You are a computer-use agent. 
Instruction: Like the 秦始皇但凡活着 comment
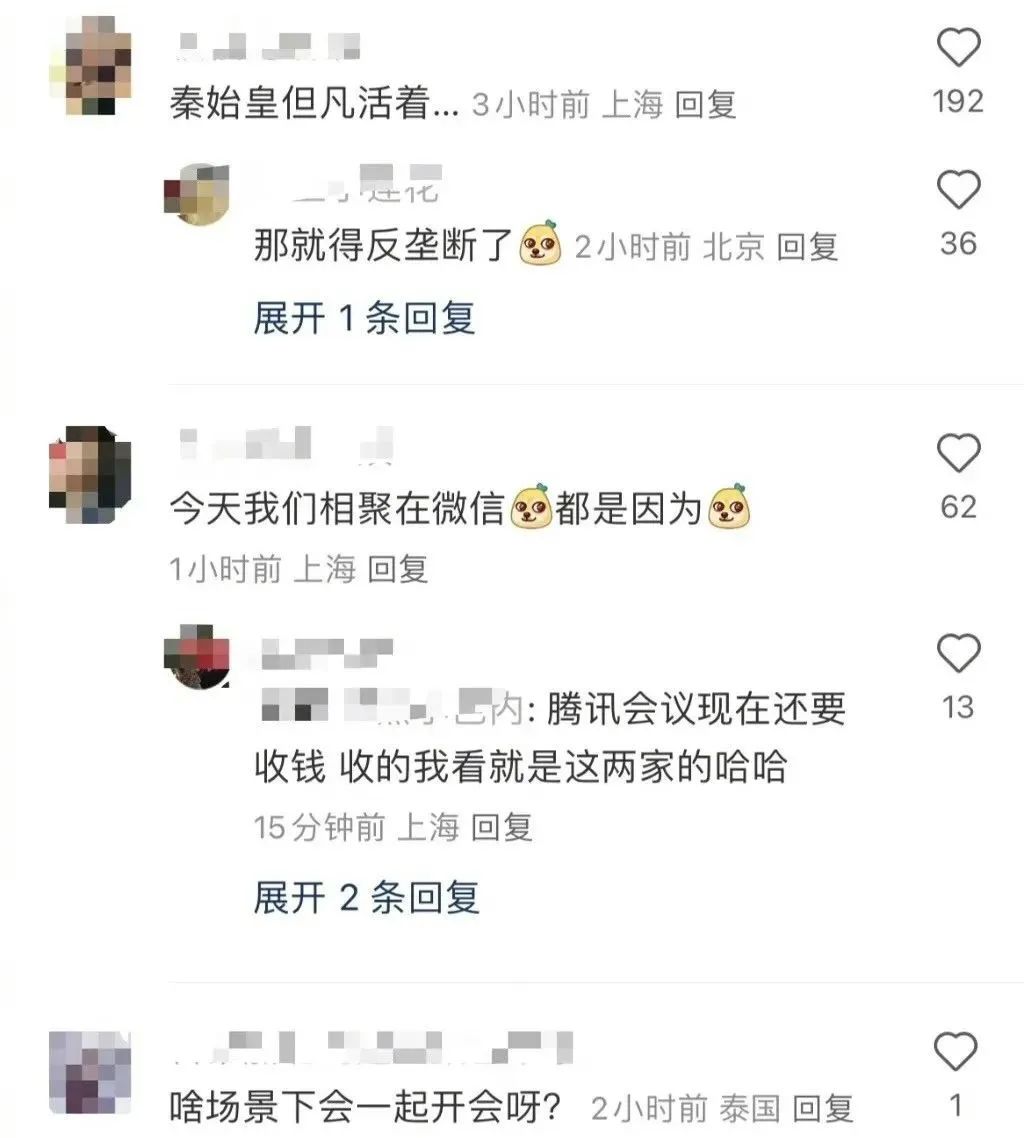pos(958,48)
